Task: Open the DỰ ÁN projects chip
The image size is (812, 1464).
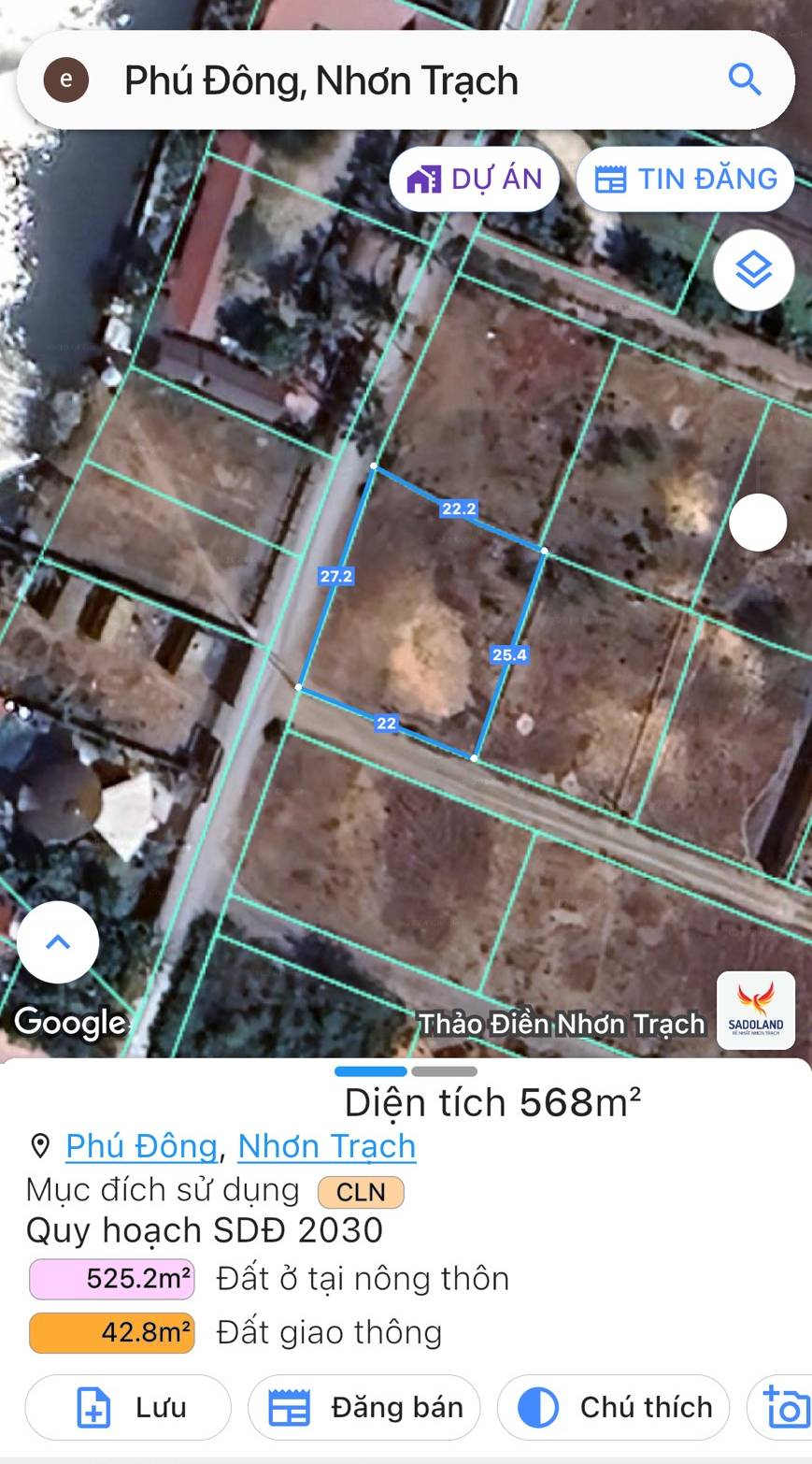Action: pos(475,179)
